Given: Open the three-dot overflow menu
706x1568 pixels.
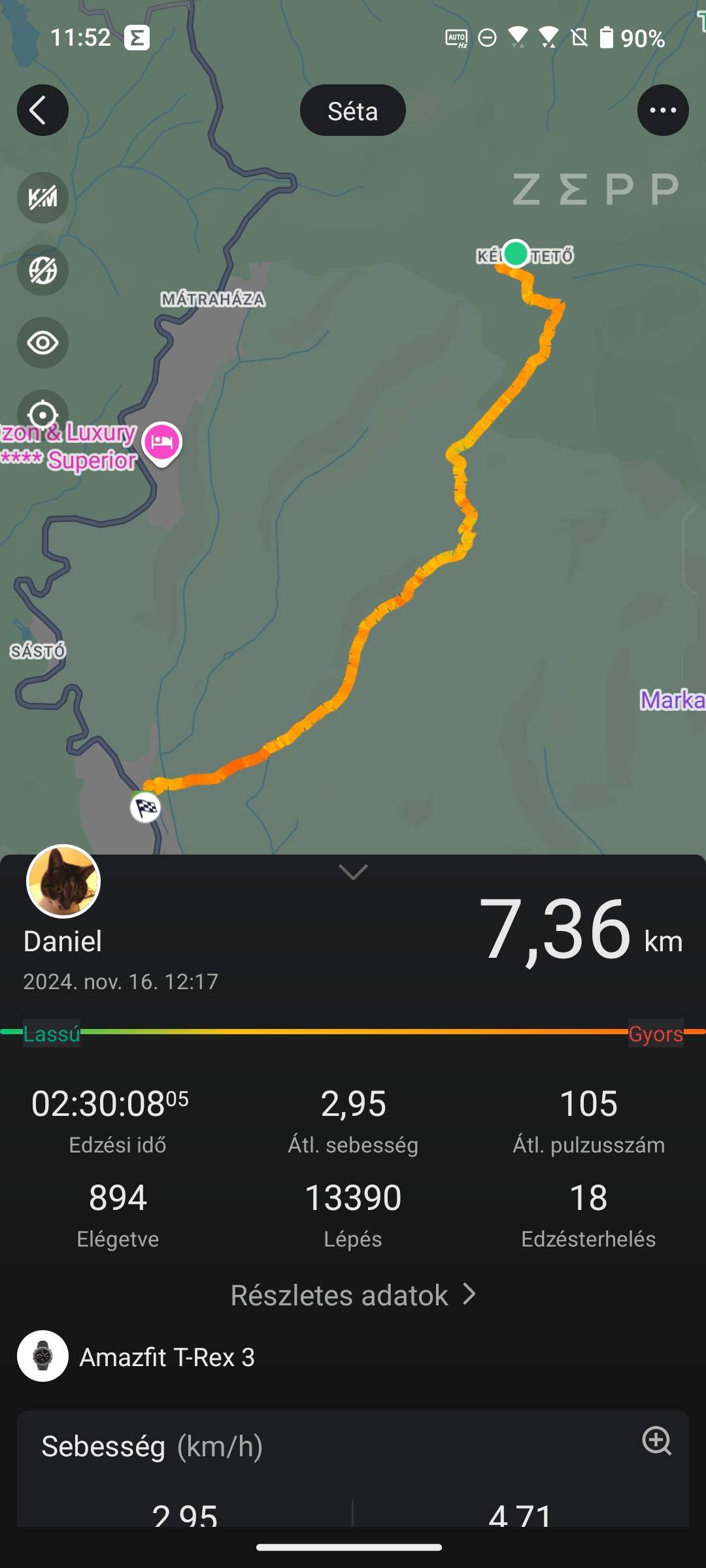Looking at the screenshot, I should pyautogui.click(x=663, y=110).
